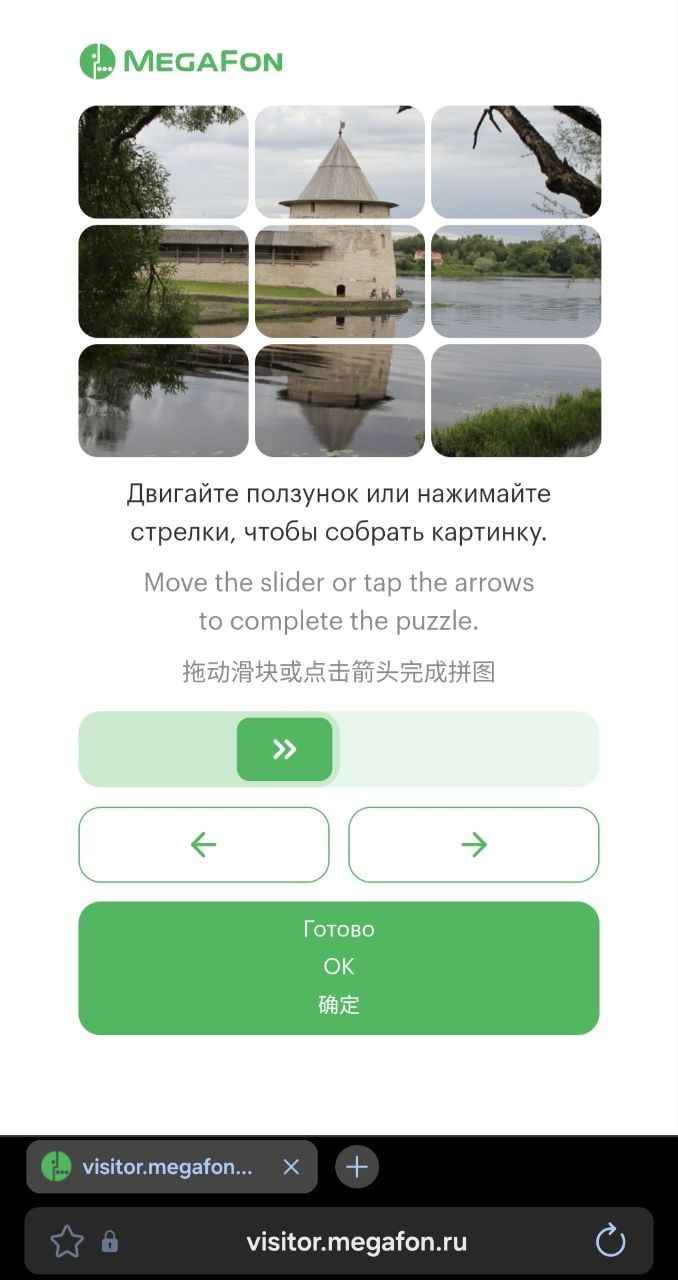Open the visitor.megafon.ru address bar
678x1280 pixels.
[356, 1242]
